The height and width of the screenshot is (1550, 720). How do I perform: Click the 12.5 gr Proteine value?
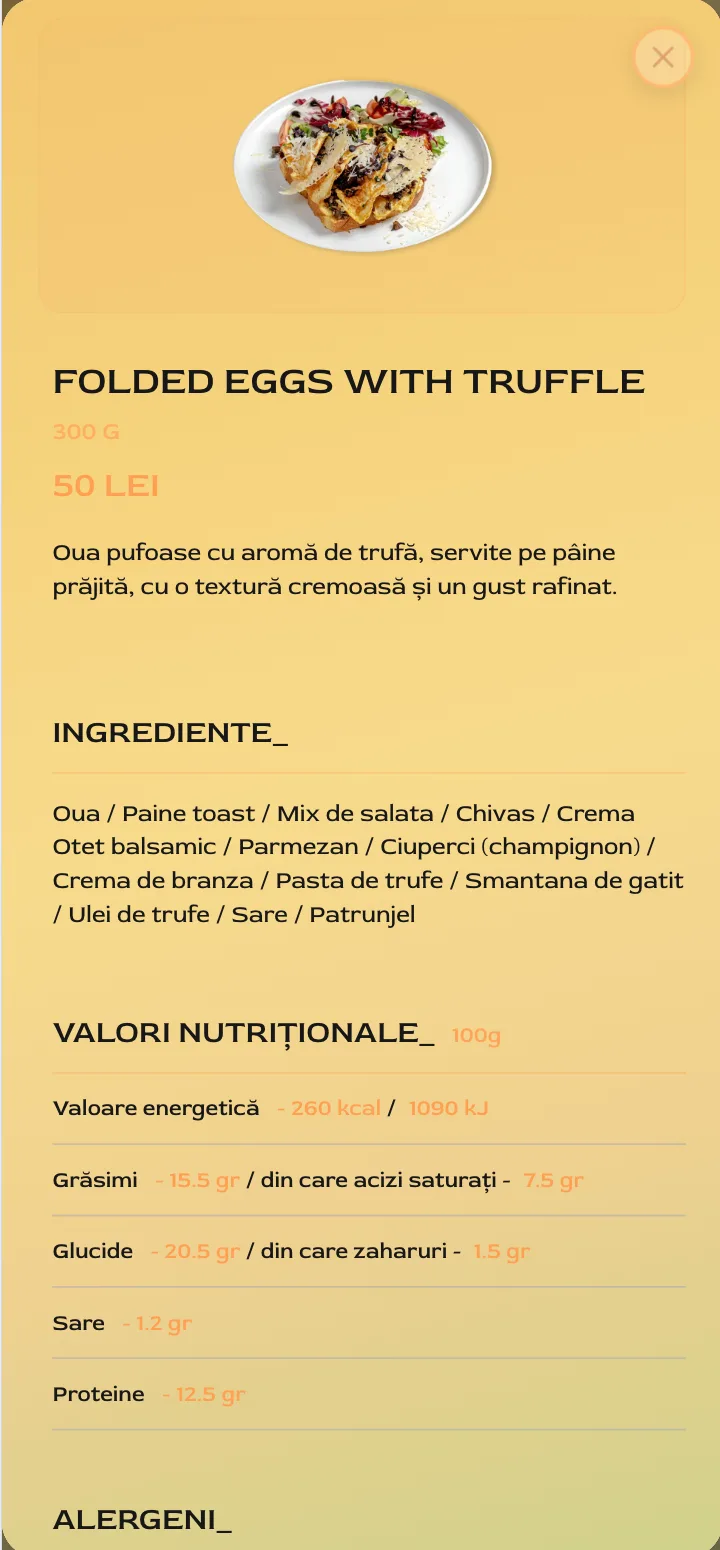205,1394
